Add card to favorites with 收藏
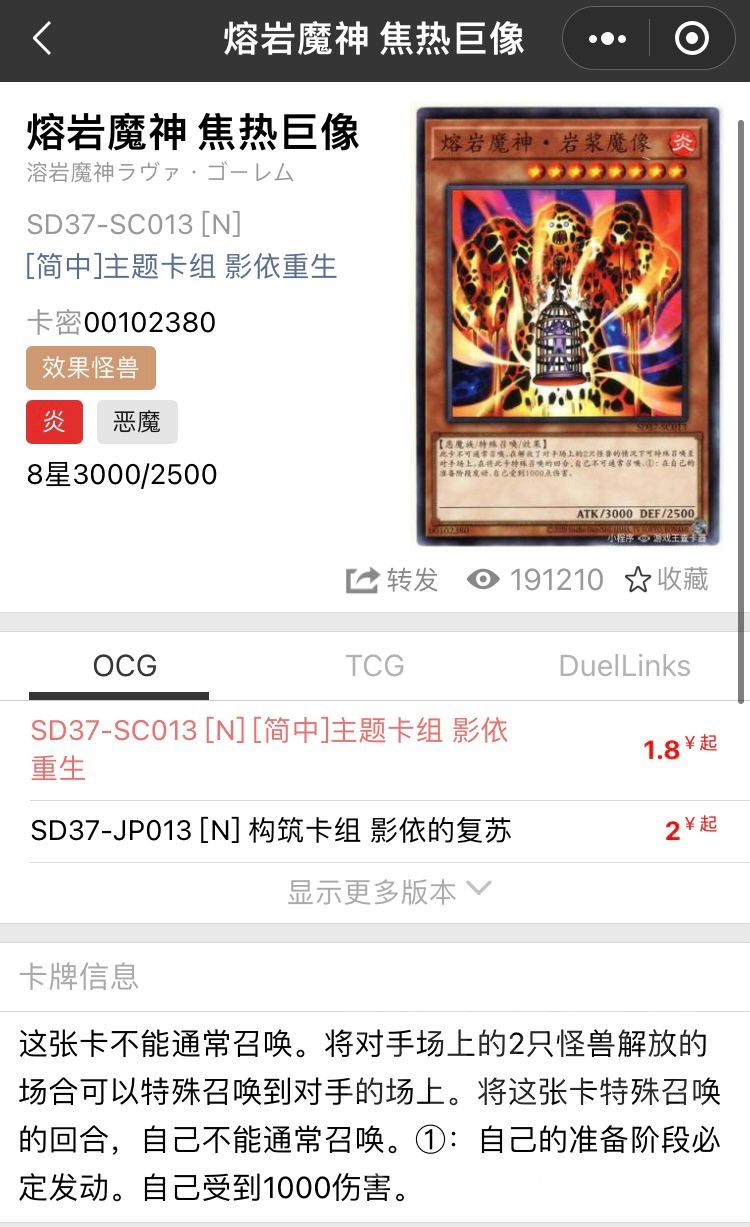 (667, 580)
